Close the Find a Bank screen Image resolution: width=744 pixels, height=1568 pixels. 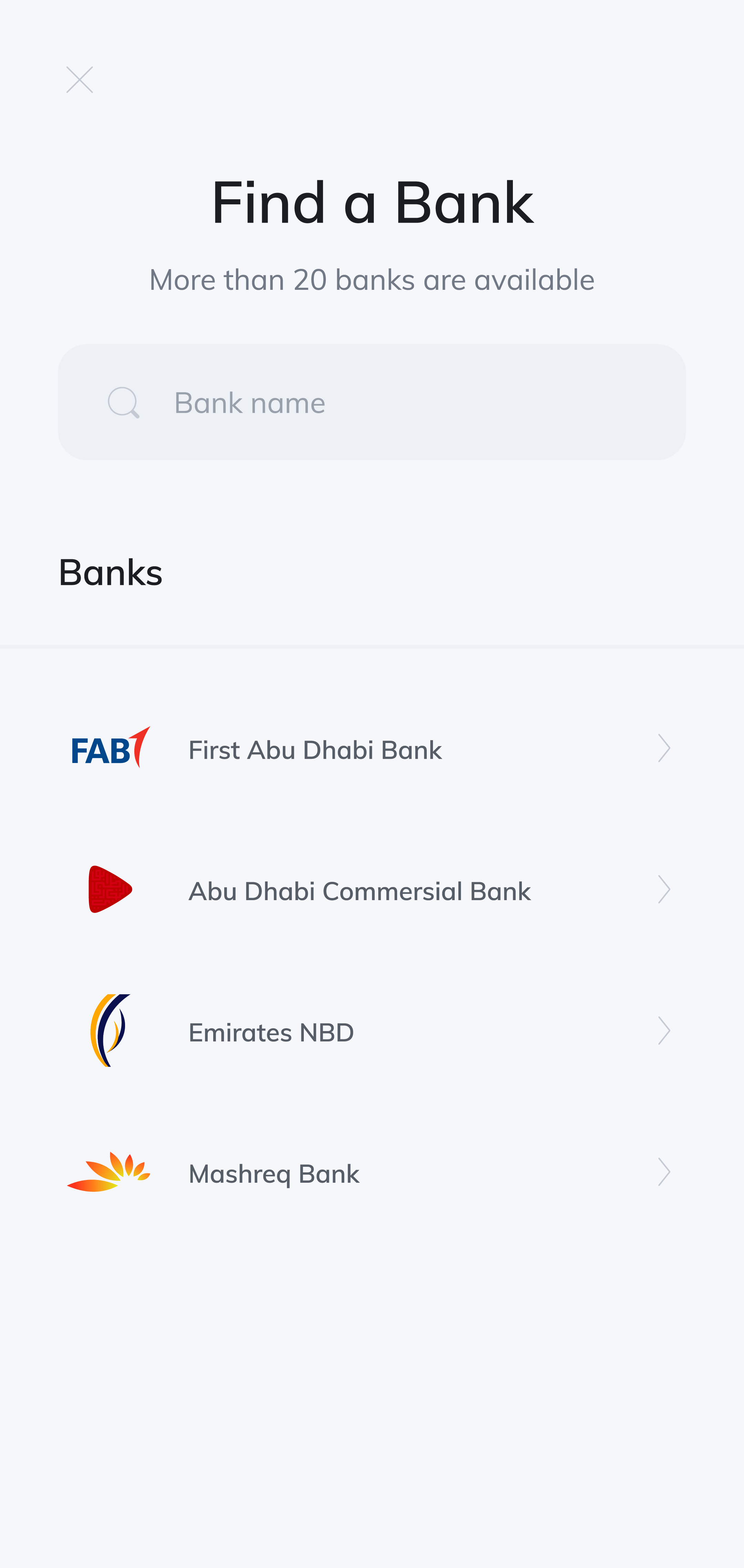79,80
